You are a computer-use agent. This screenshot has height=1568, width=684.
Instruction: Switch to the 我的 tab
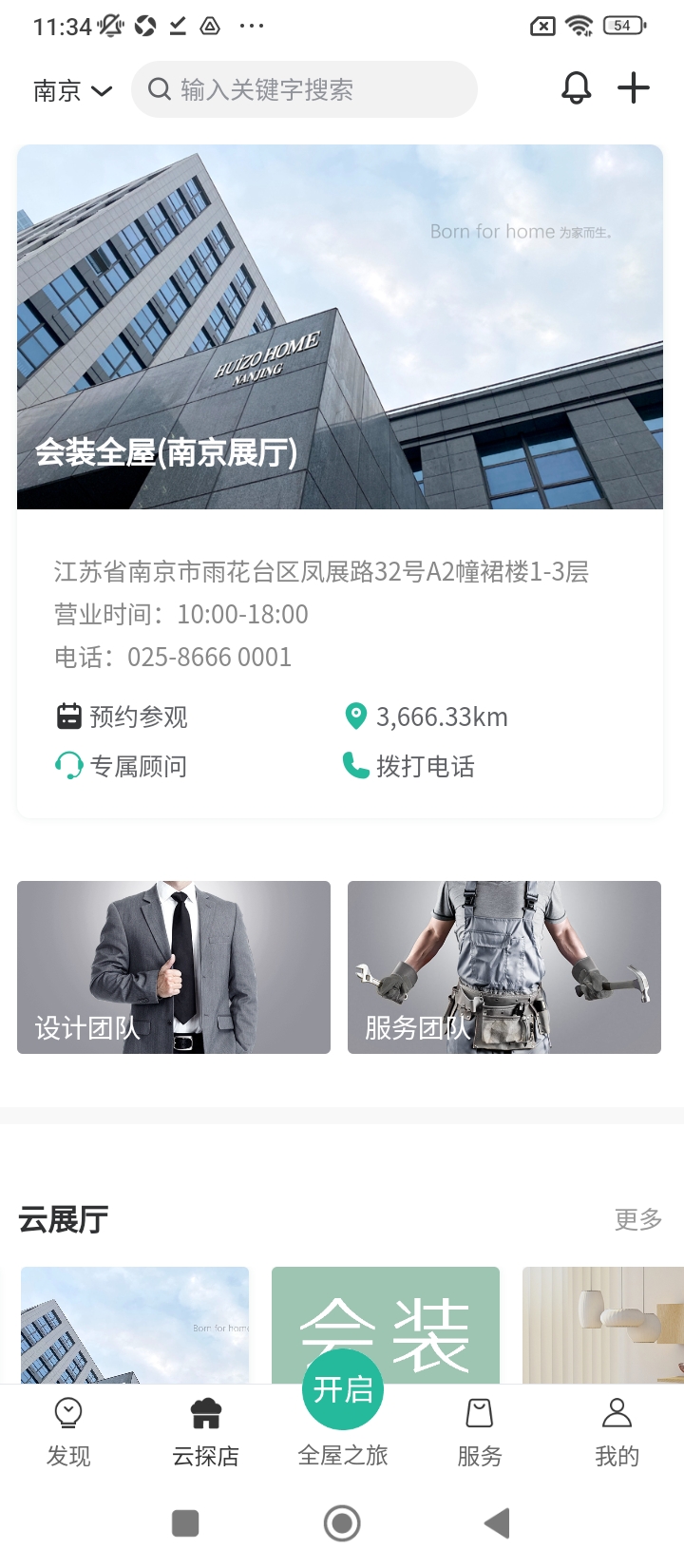point(617,1432)
